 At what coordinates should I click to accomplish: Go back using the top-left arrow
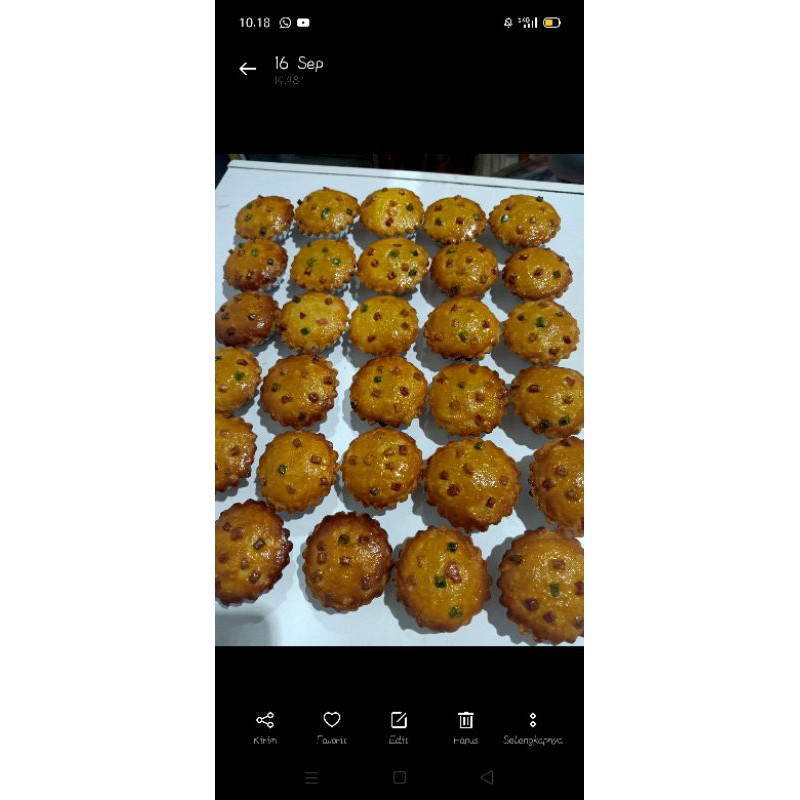pos(248,69)
